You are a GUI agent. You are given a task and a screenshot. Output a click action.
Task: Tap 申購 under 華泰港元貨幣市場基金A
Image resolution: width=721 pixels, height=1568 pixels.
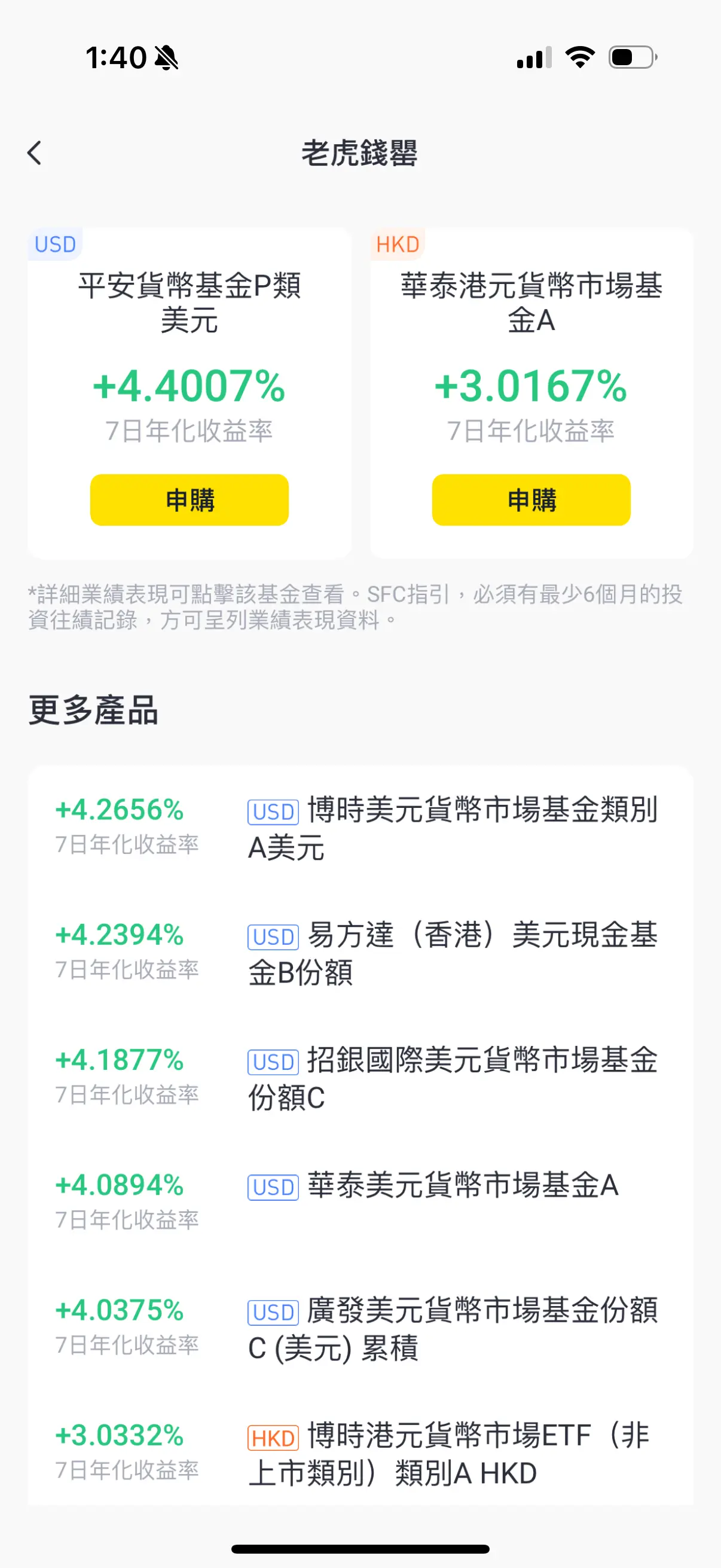531,500
